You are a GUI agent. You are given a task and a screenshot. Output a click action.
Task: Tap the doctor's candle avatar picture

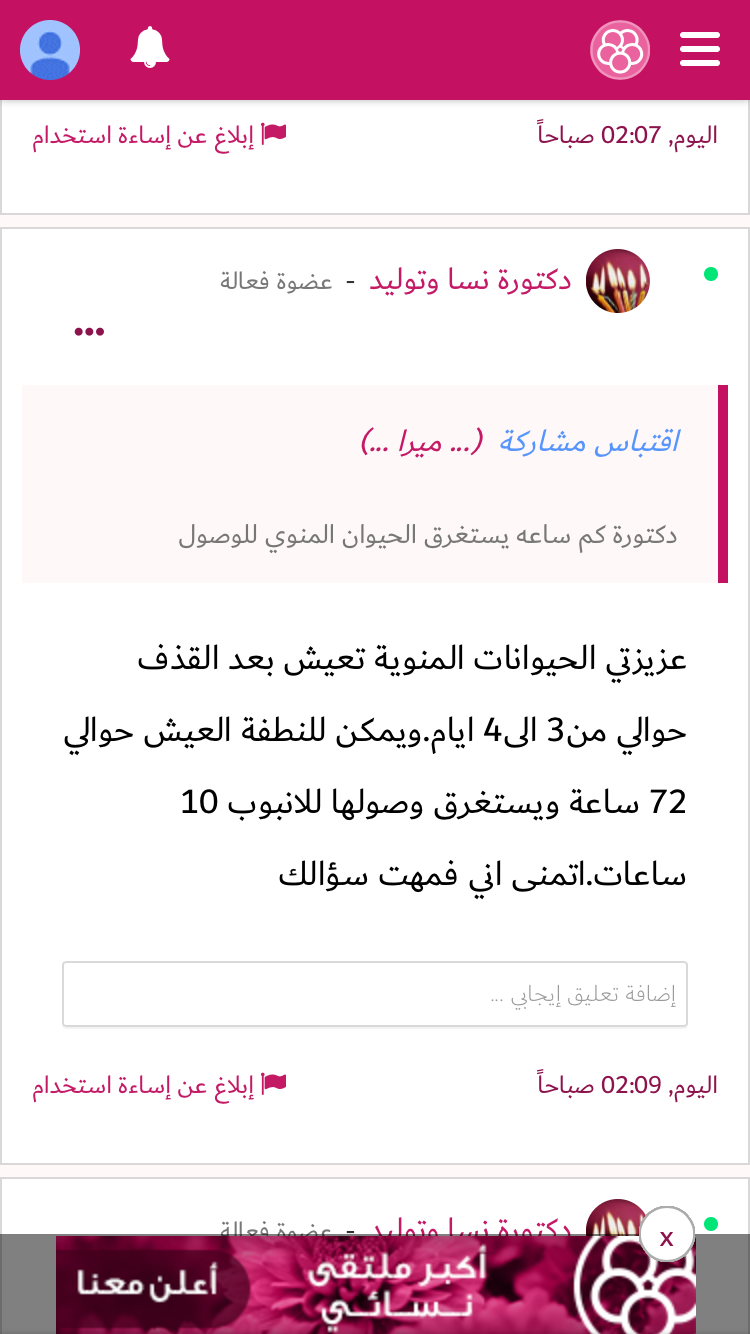pos(618,281)
